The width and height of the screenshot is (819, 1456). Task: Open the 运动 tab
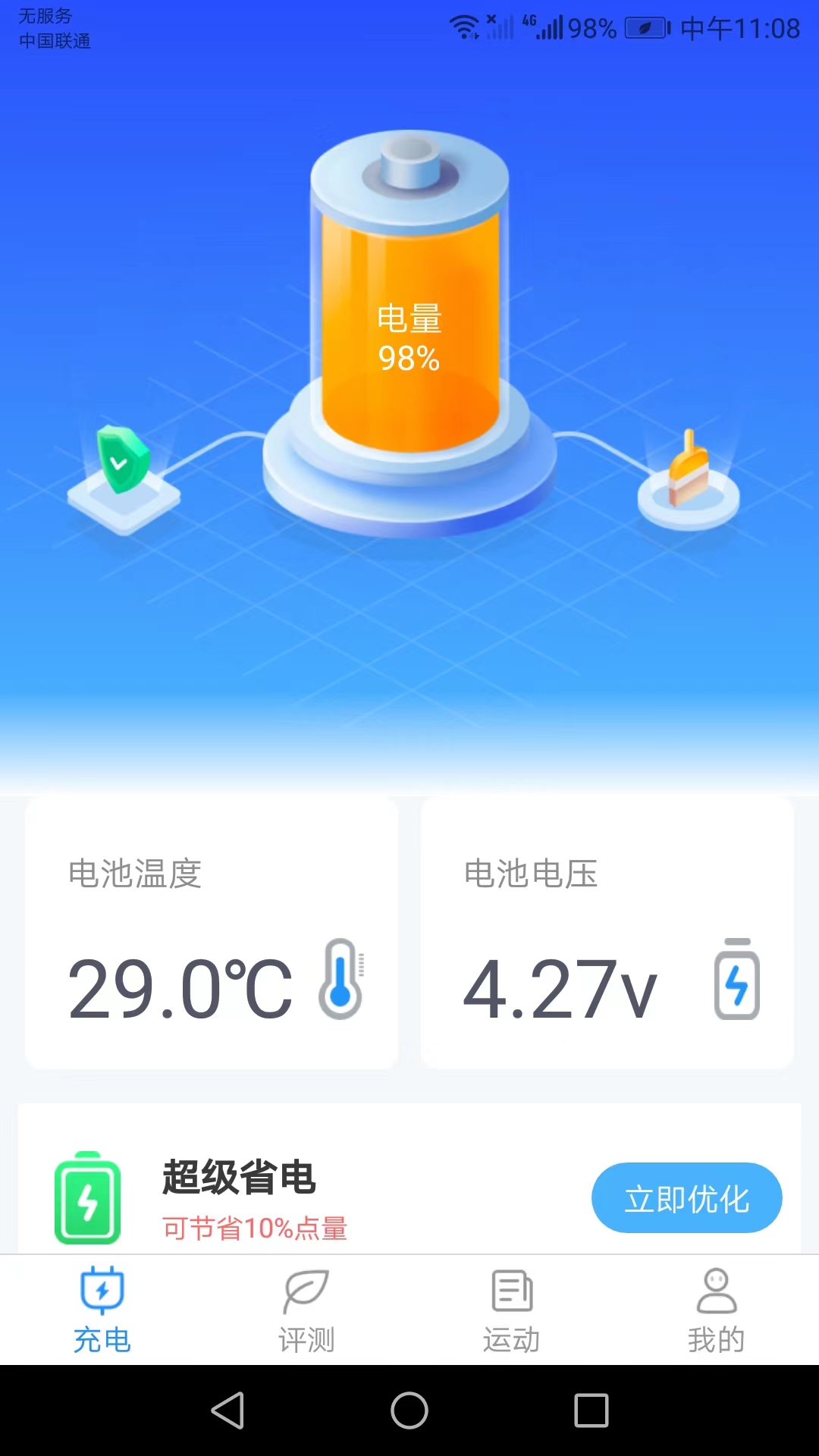pos(512,1310)
